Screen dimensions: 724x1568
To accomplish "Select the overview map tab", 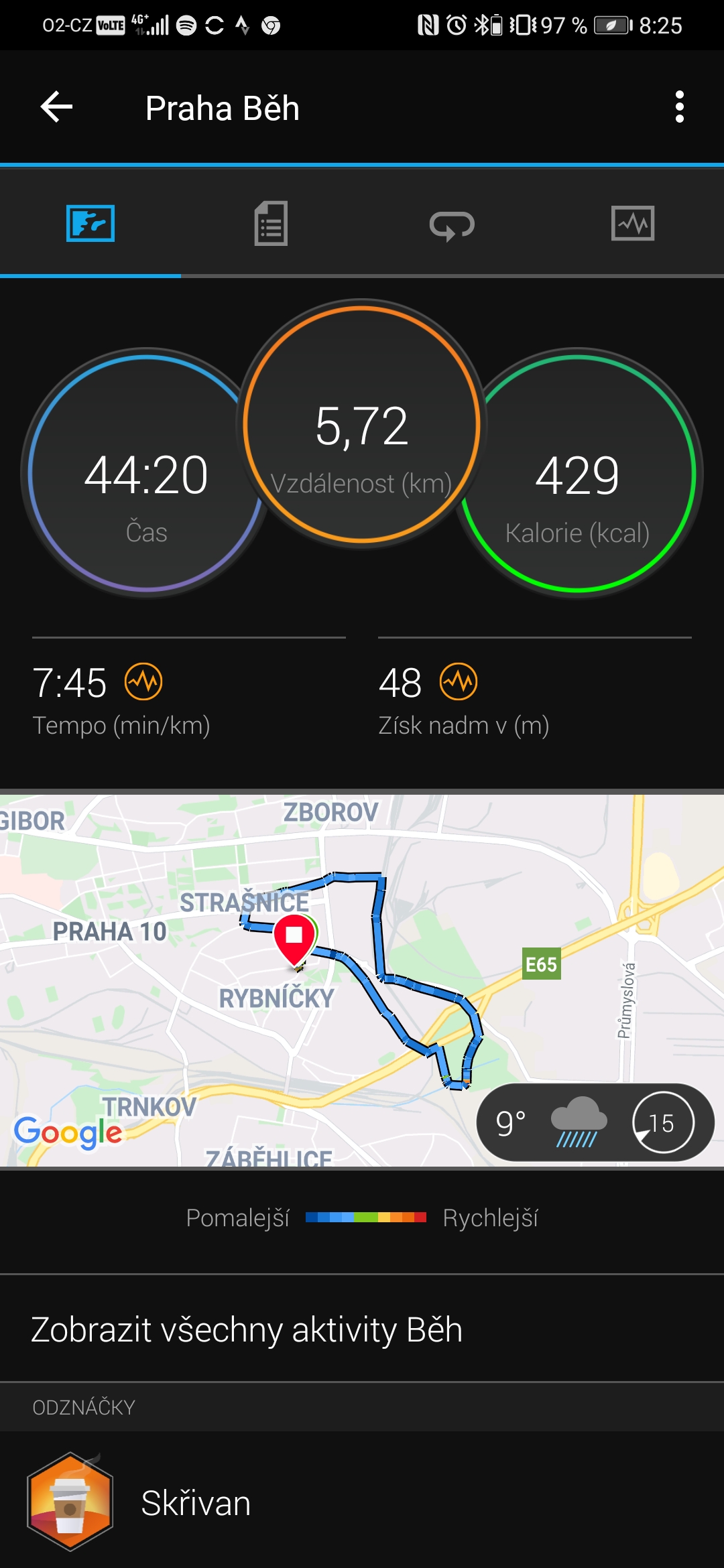I will (x=90, y=223).
